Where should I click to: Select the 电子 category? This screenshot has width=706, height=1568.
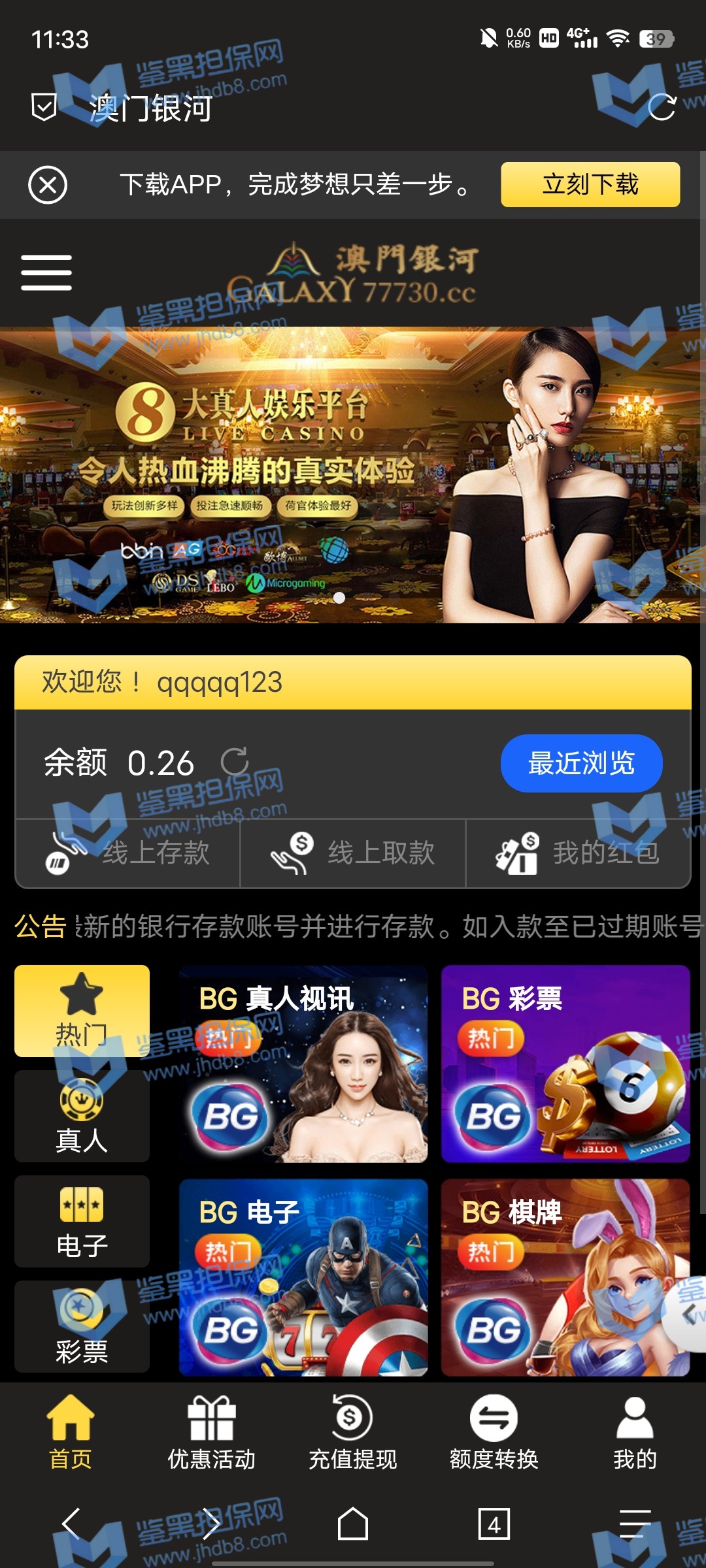point(82,1221)
